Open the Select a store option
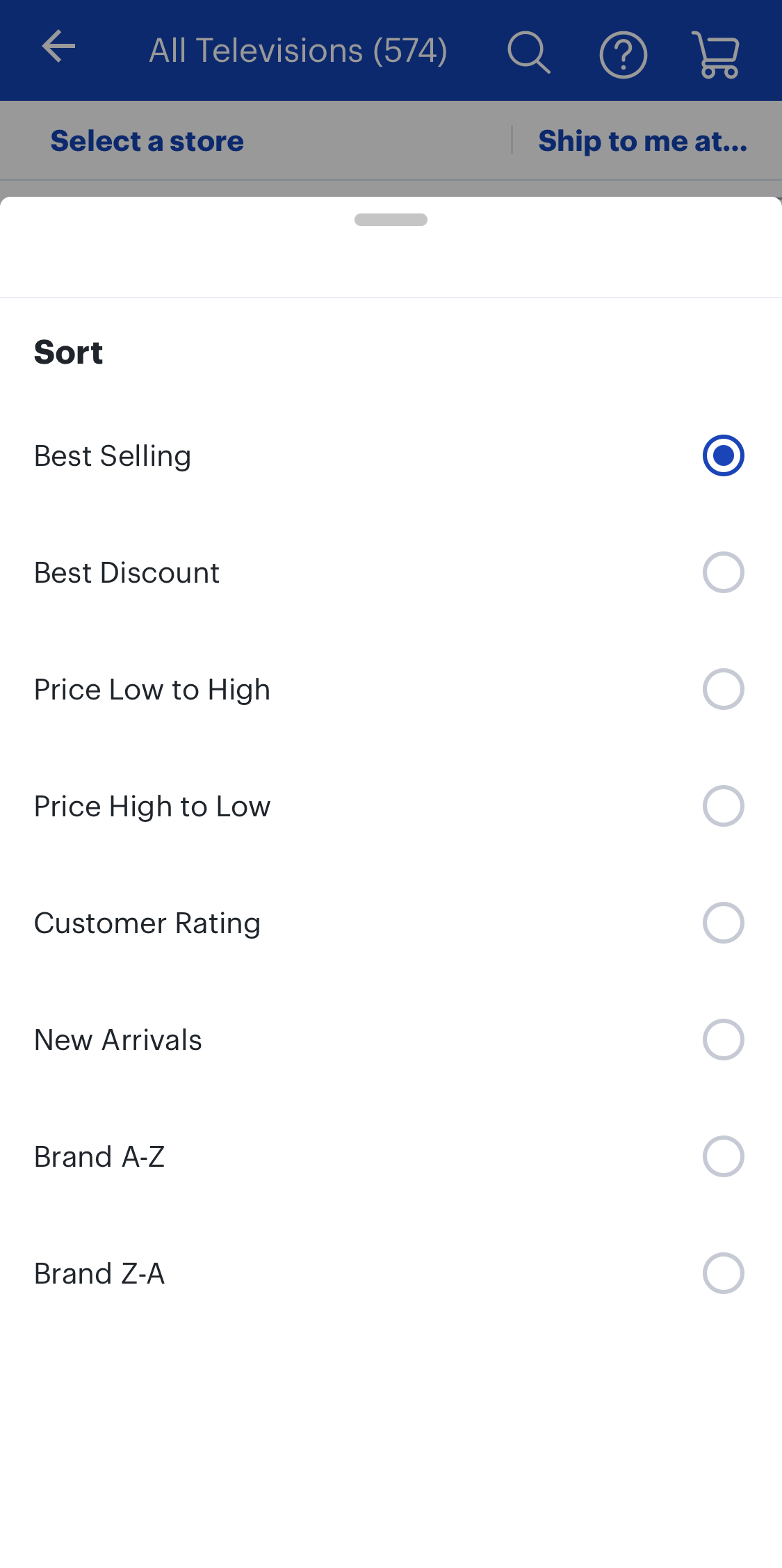This screenshot has width=782, height=1568. (x=146, y=140)
